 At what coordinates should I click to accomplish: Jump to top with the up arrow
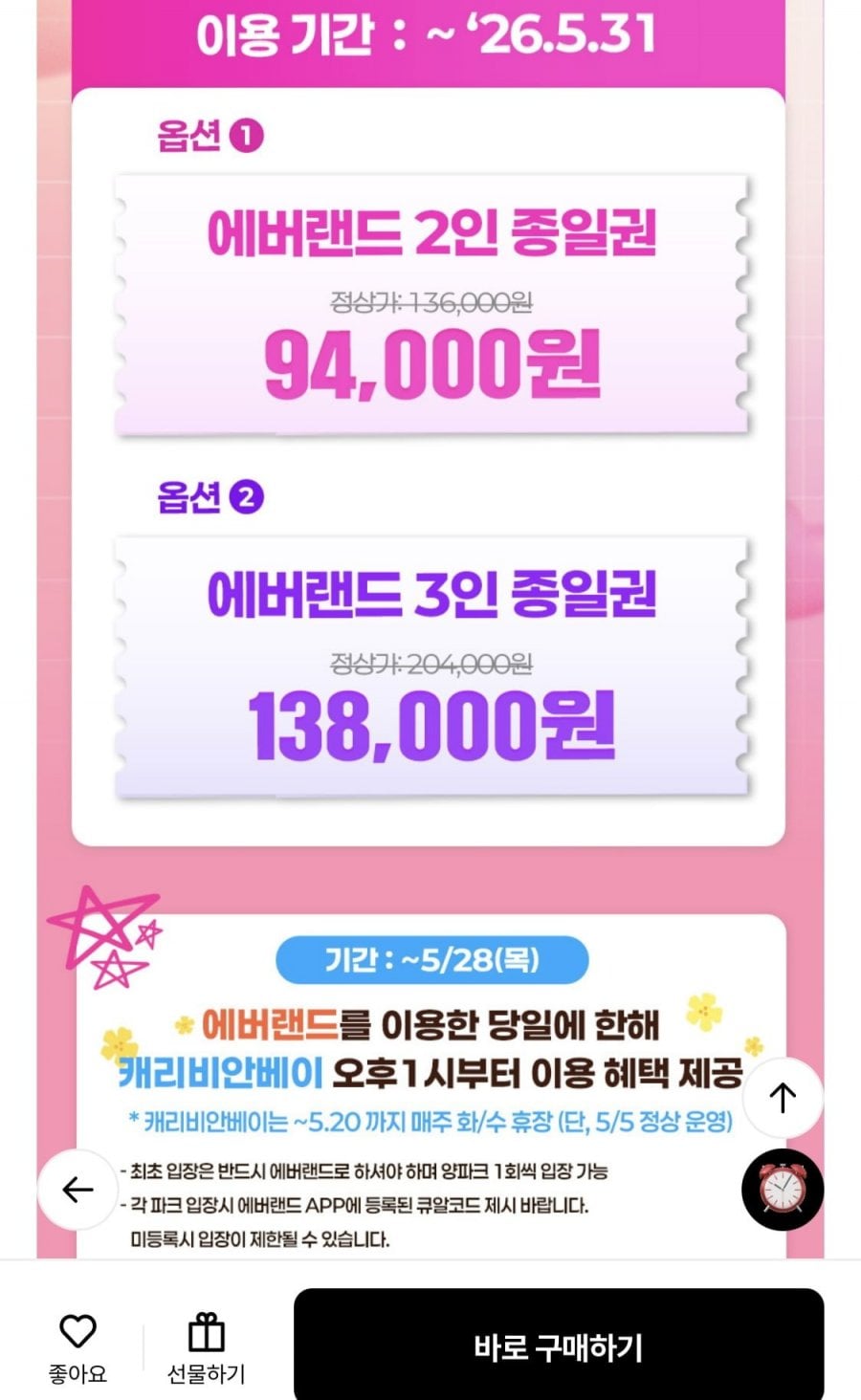pos(783,1098)
